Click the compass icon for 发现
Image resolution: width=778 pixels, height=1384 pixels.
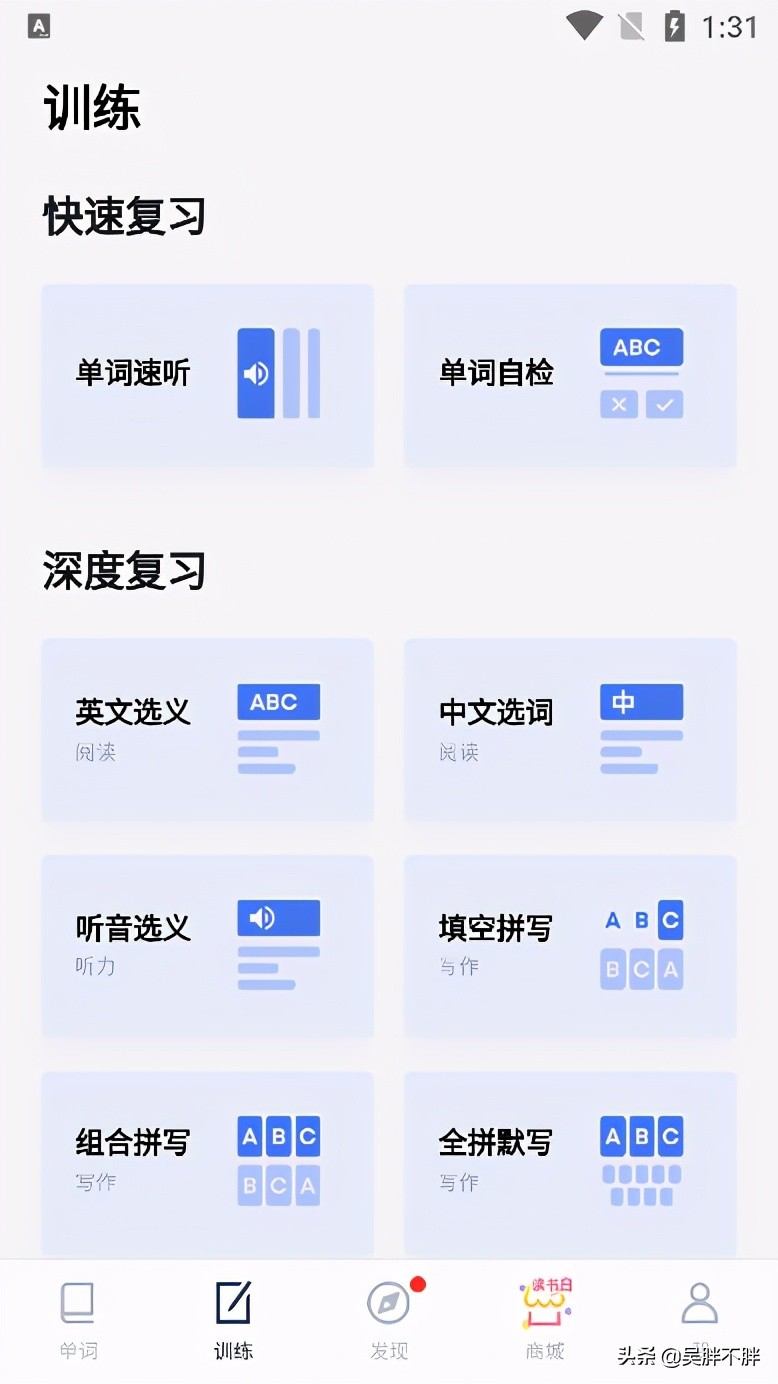[389, 1304]
